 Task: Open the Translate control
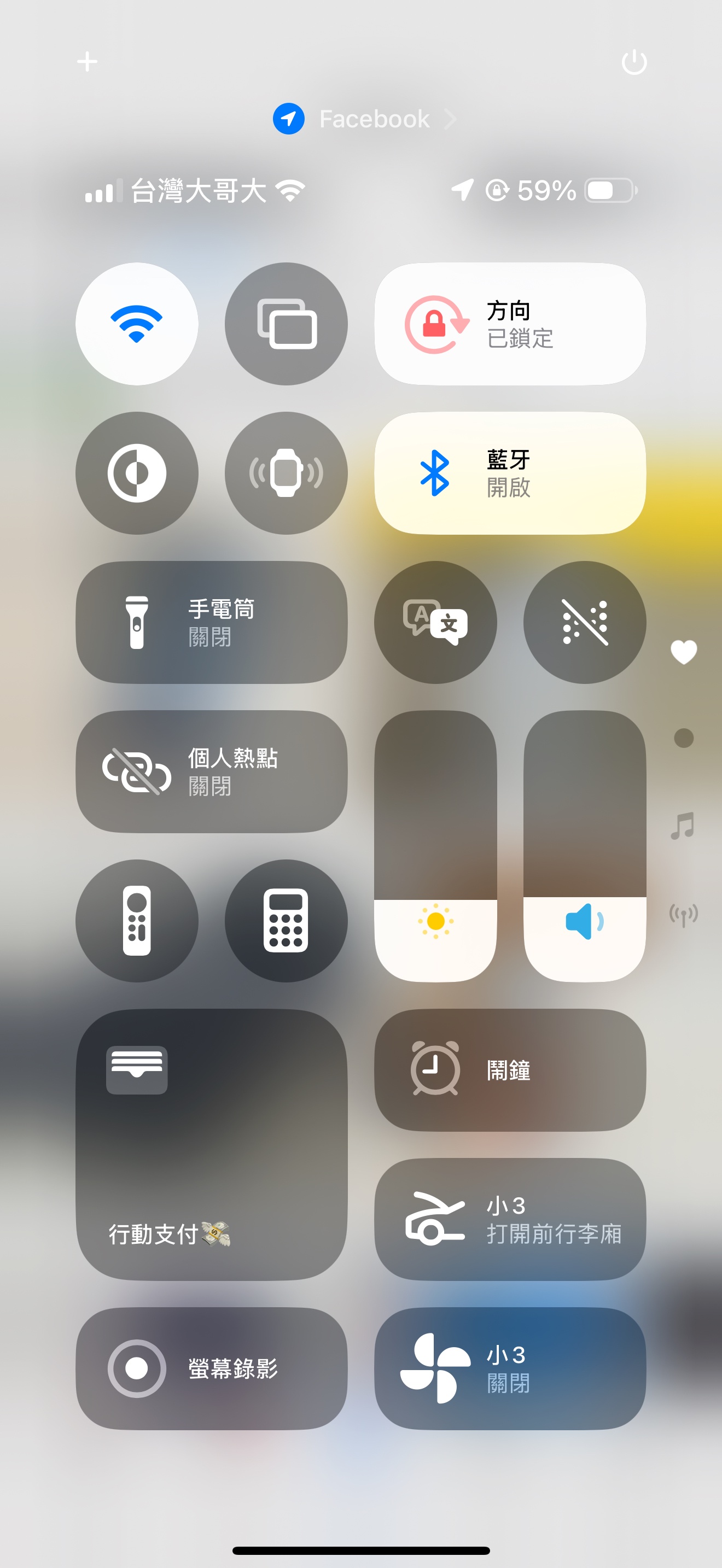pos(435,622)
